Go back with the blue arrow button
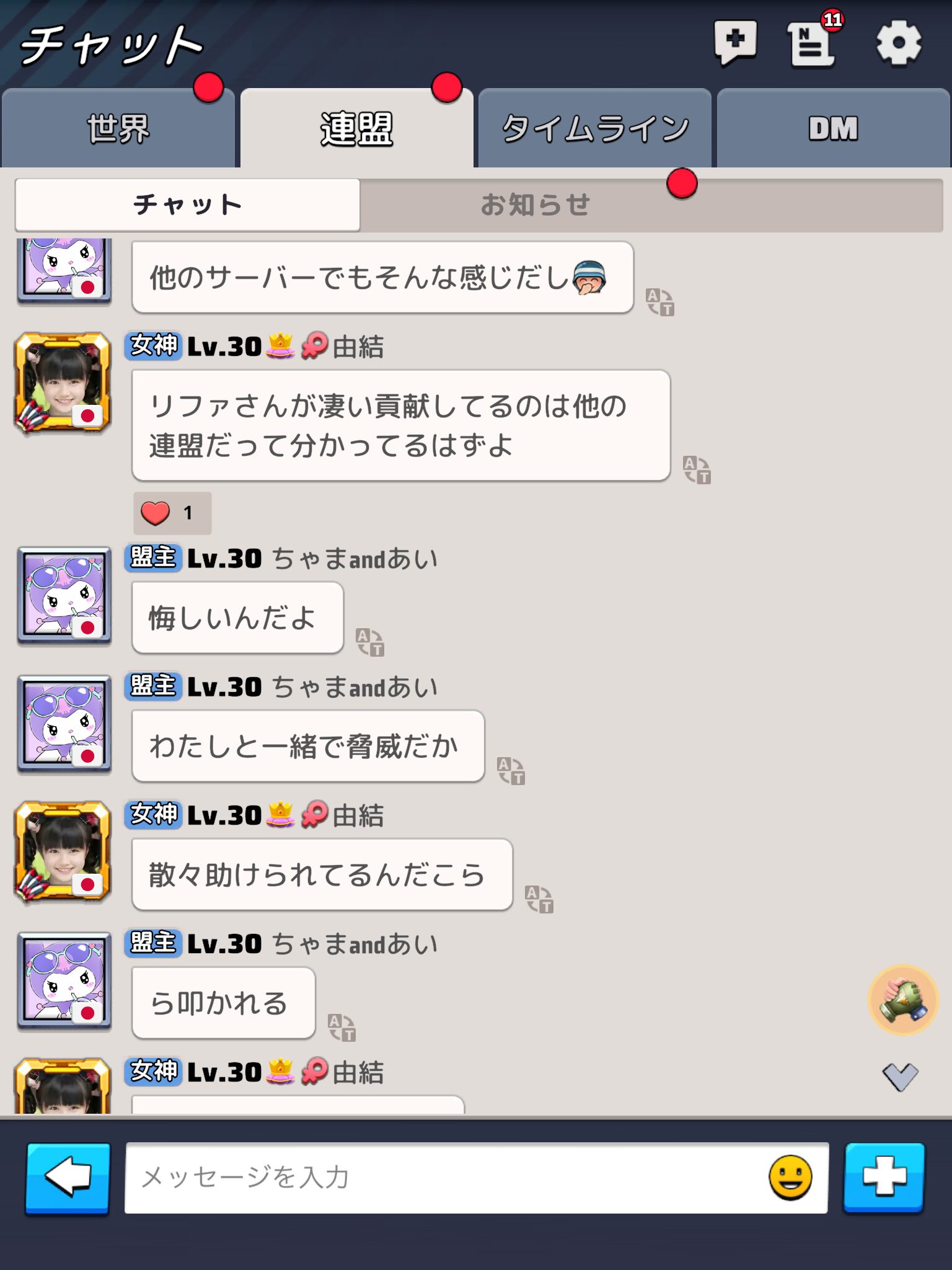 68,1178
